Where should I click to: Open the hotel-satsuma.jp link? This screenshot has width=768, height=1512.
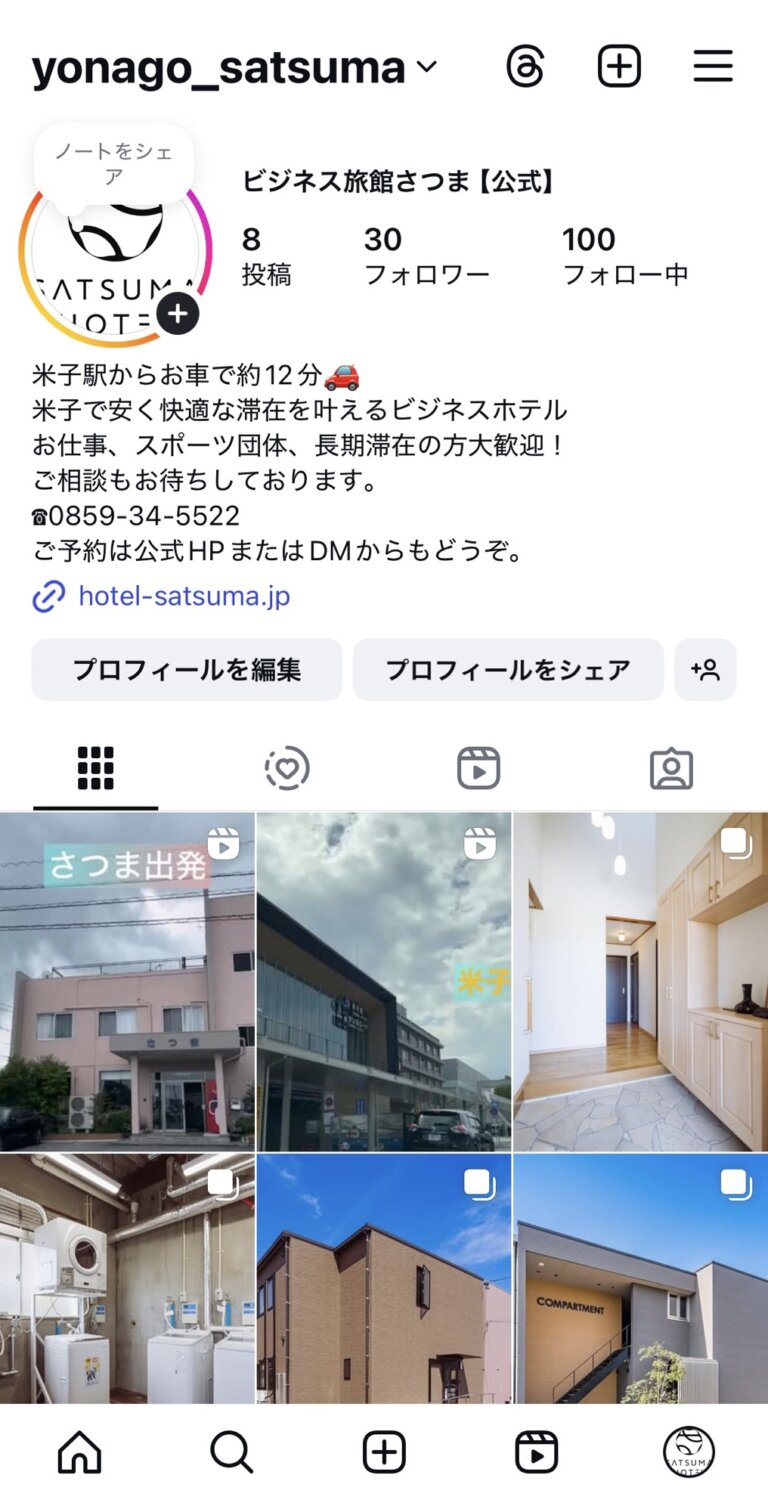(184, 597)
